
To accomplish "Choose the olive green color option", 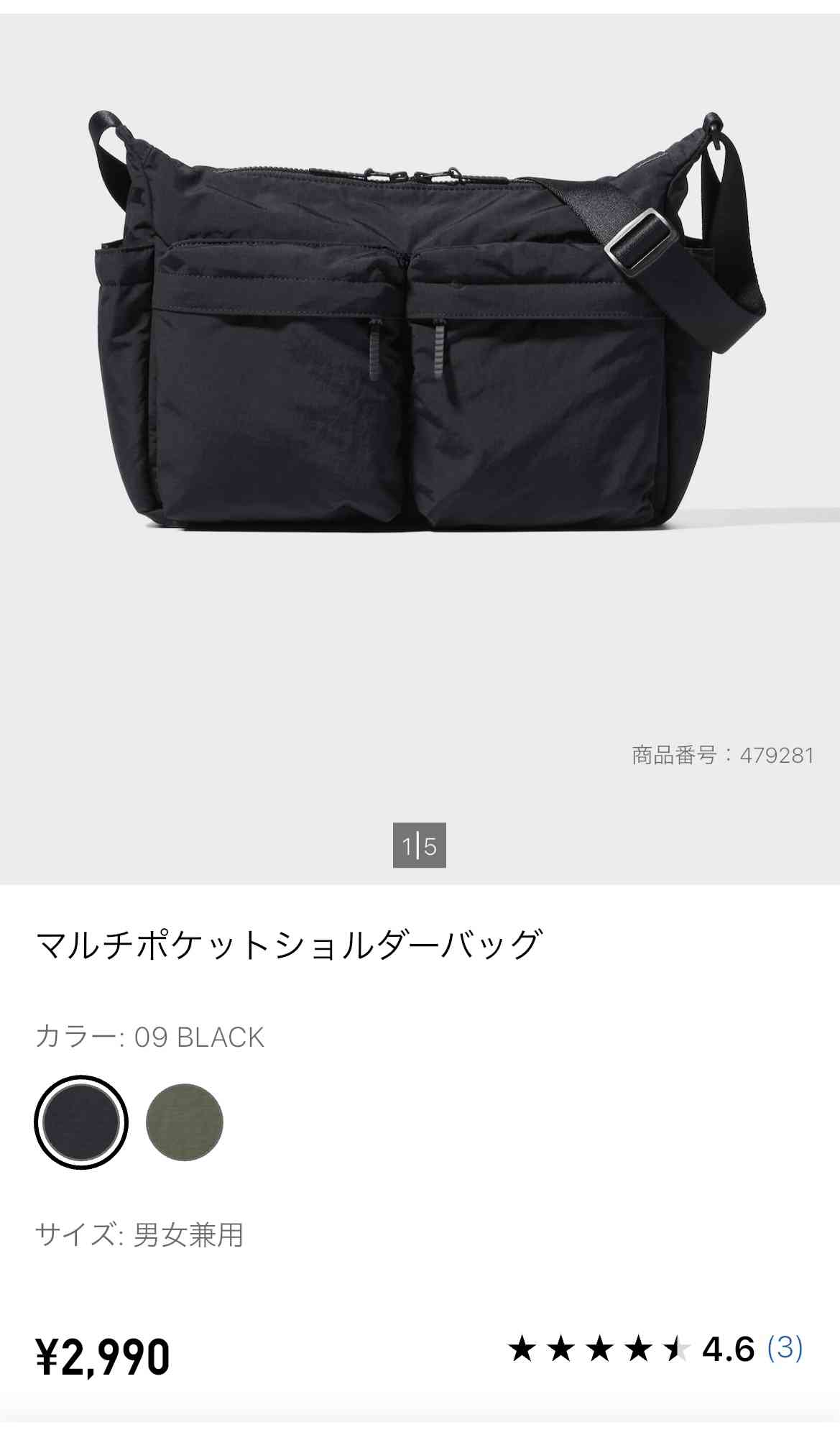I will (x=183, y=1122).
